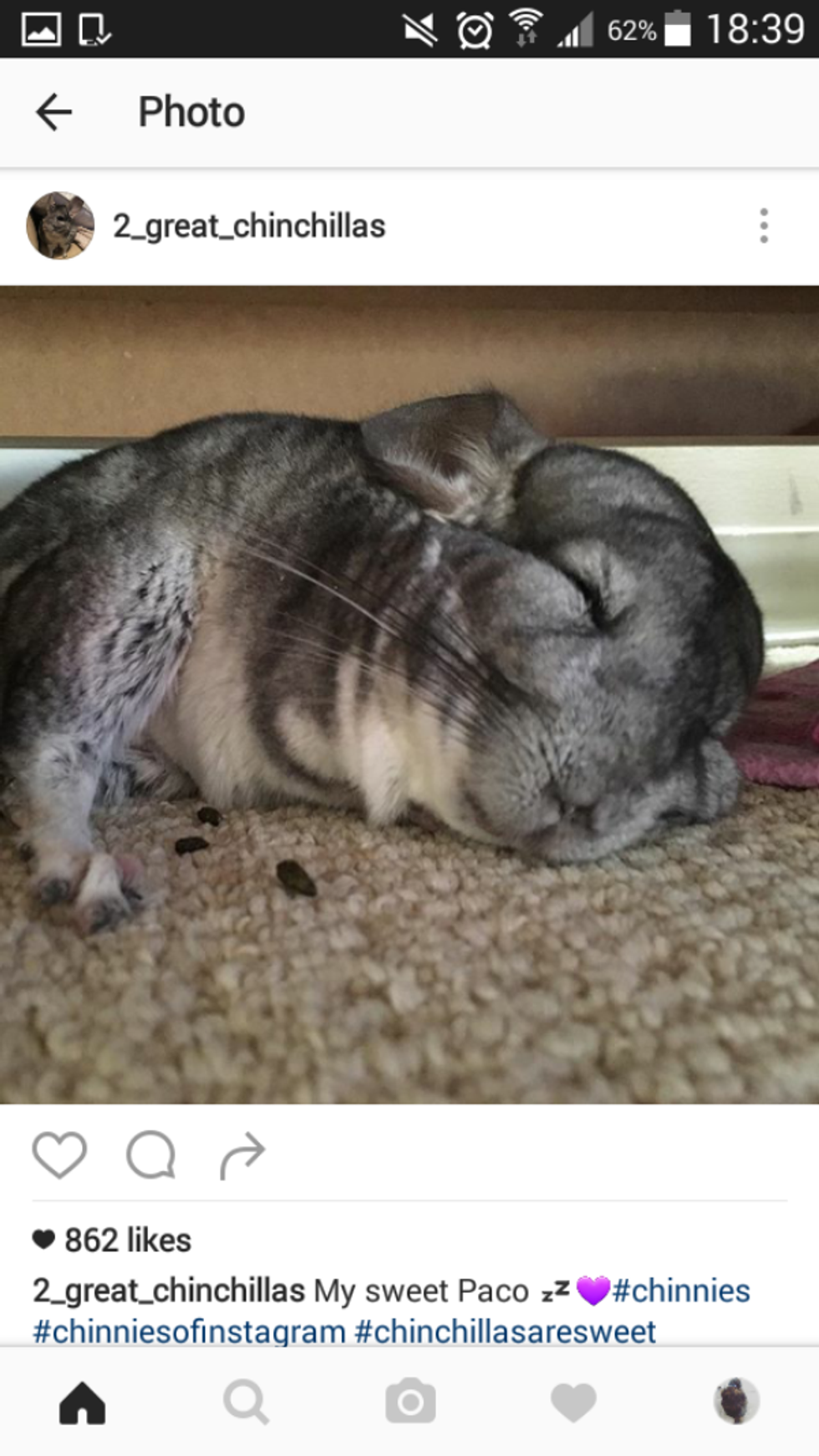Open the #chinnies hashtag
The width and height of the screenshot is (819, 1456).
click(x=681, y=1291)
